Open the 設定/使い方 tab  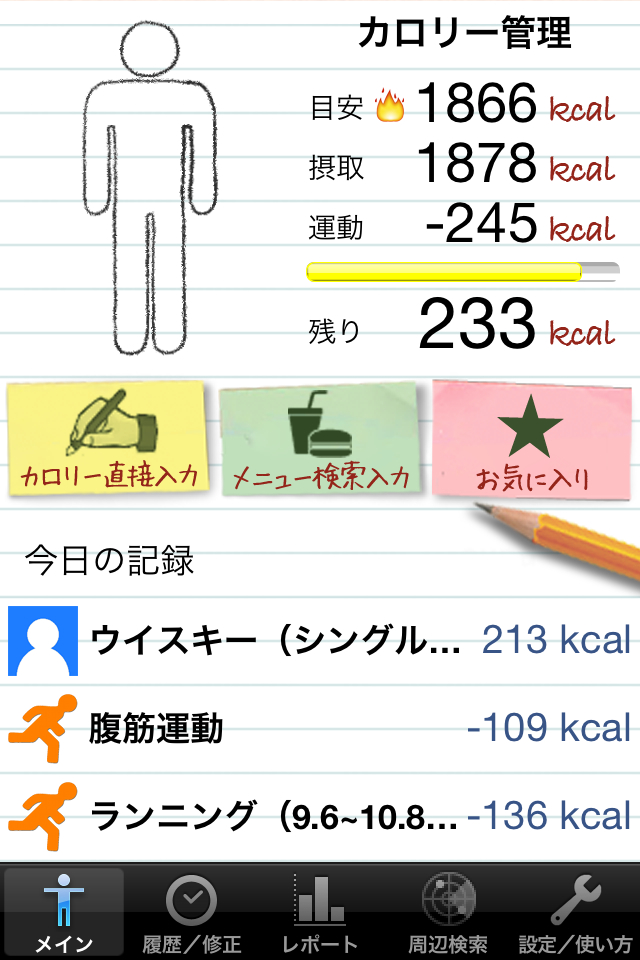click(x=576, y=912)
